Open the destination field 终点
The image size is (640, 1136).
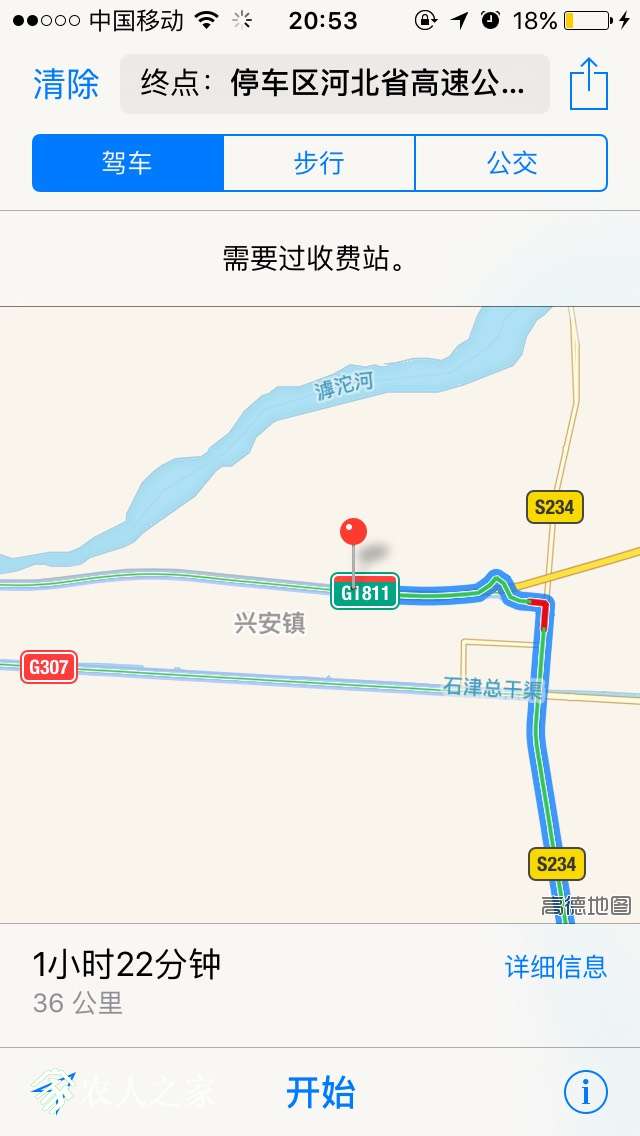(334, 84)
